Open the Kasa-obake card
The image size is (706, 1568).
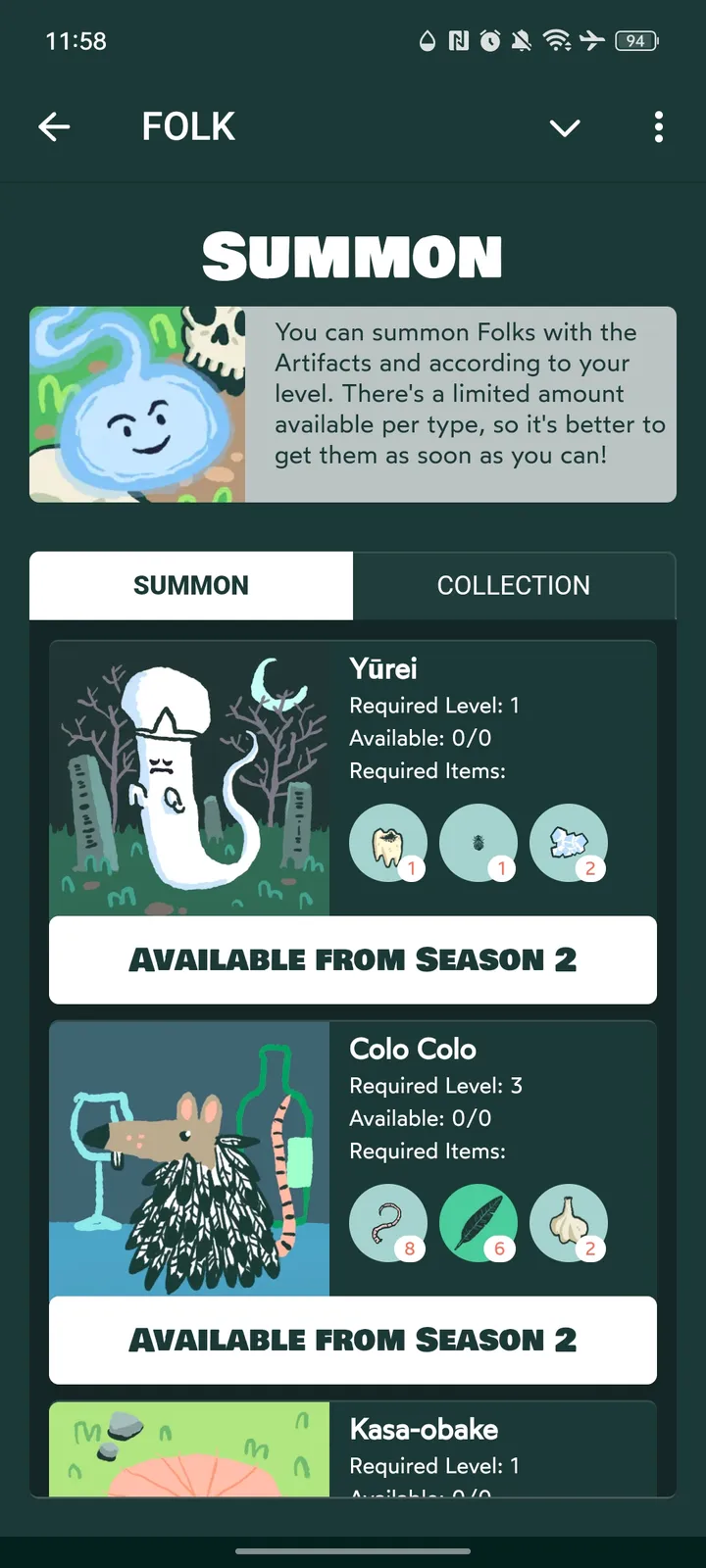pyautogui.click(x=190, y=1448)
